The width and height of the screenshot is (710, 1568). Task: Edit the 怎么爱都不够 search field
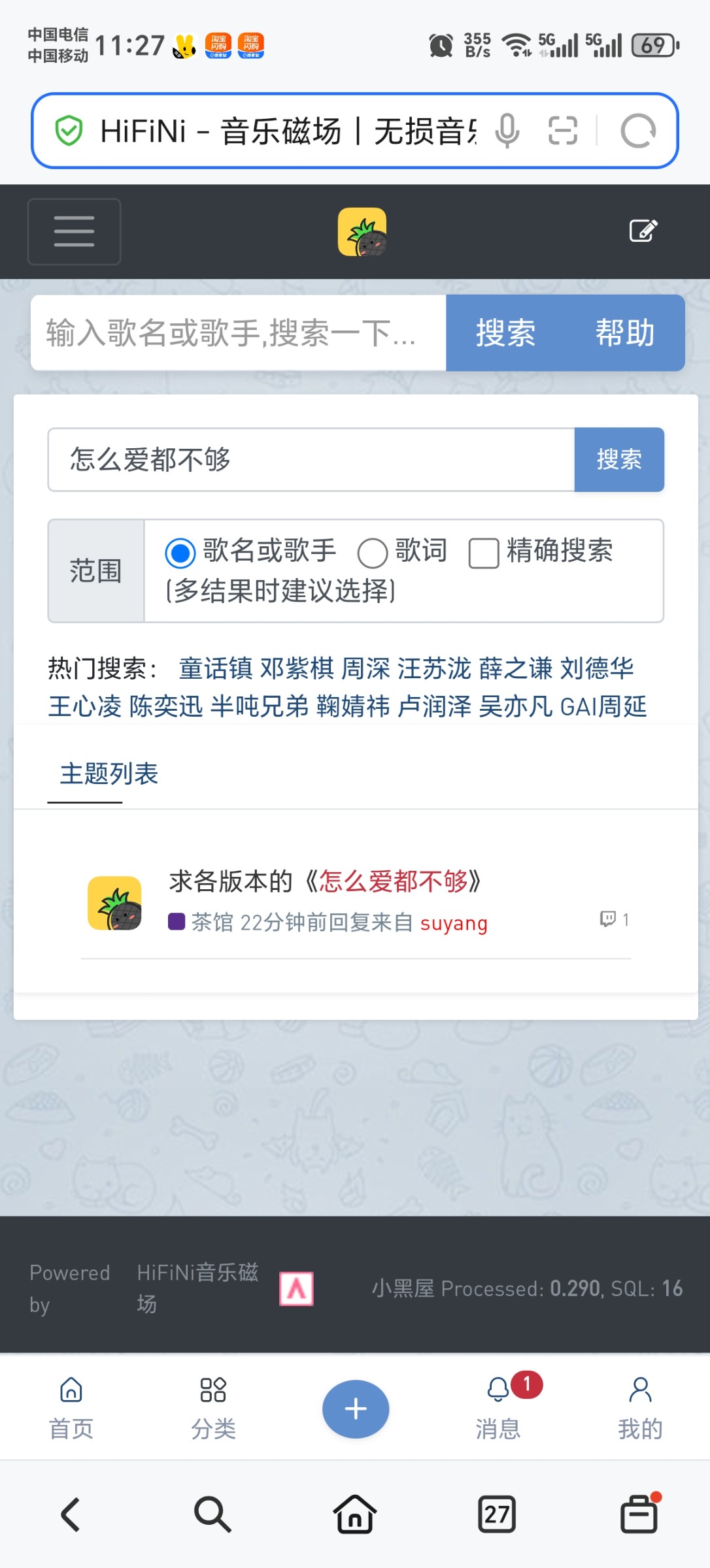(x=311, y=459)
